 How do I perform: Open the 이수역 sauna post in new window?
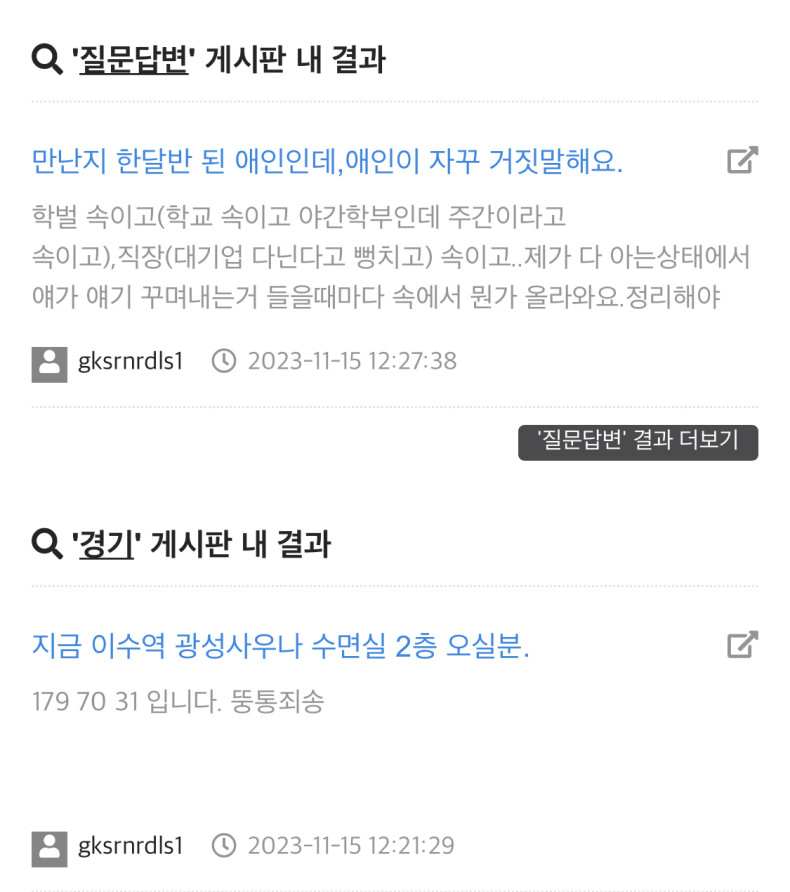pos(742,645)
